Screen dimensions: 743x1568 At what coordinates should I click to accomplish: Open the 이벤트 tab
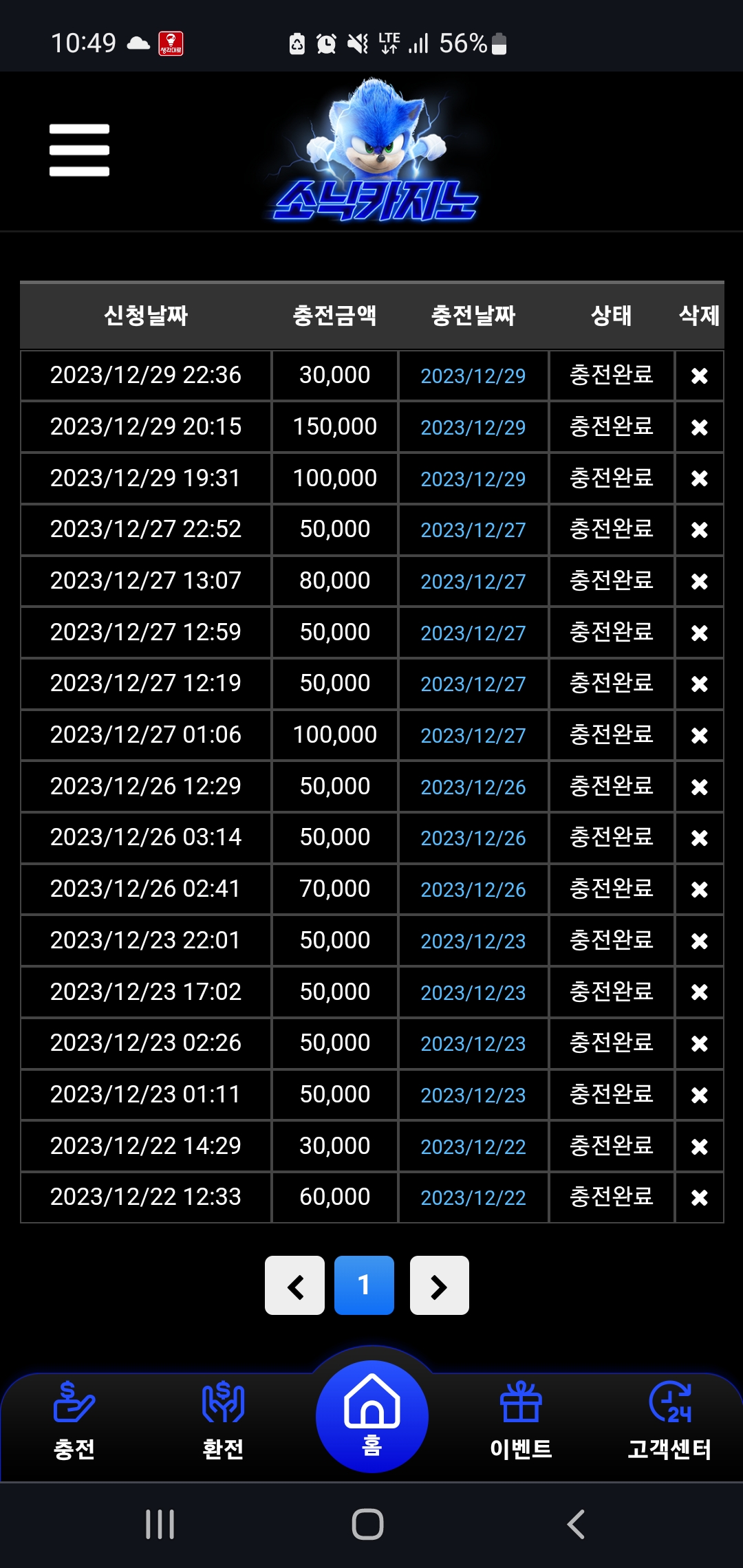(521, 1421)
